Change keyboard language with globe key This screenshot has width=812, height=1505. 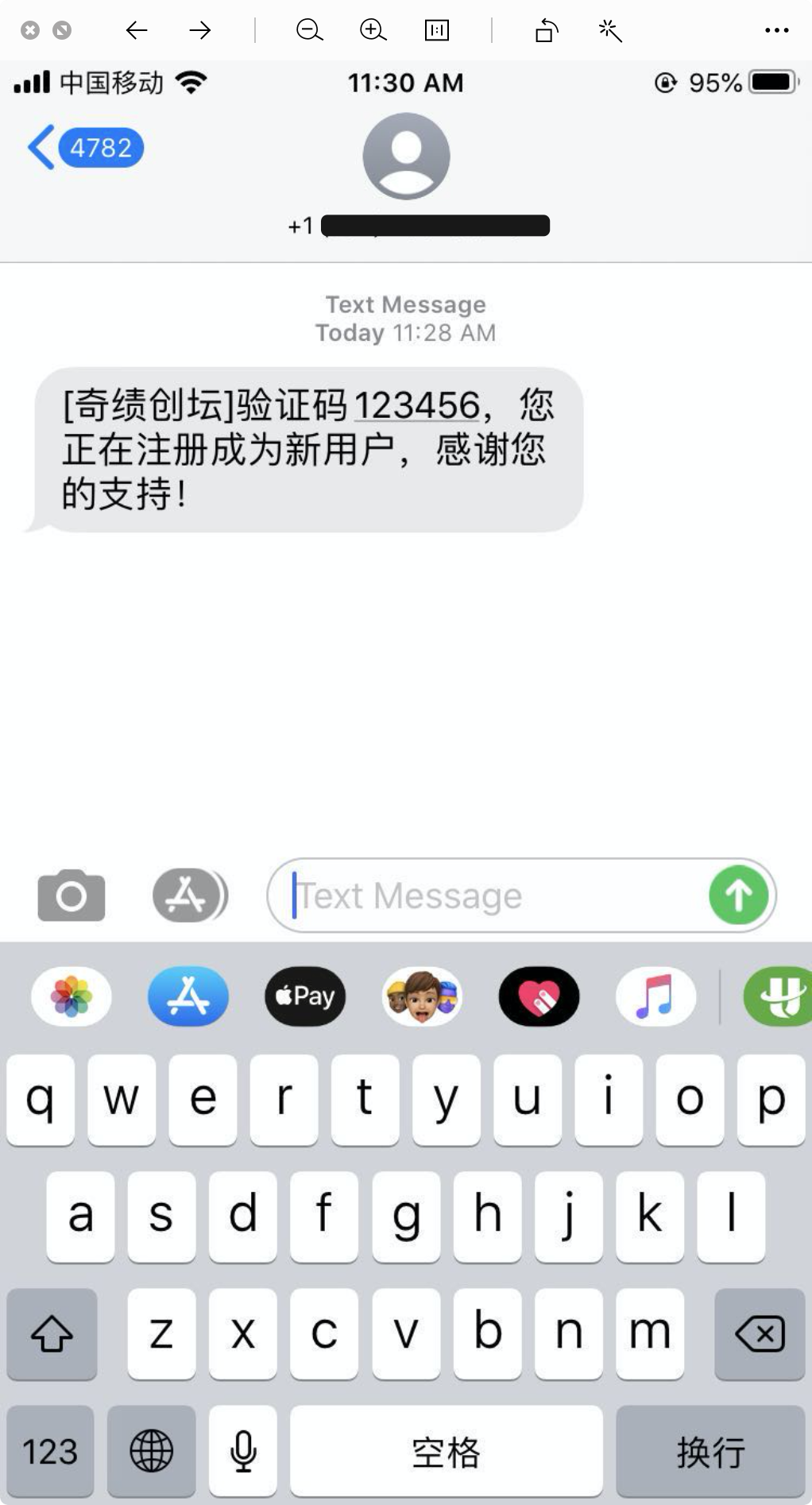pyautogui.click(x=151, y=1451)
